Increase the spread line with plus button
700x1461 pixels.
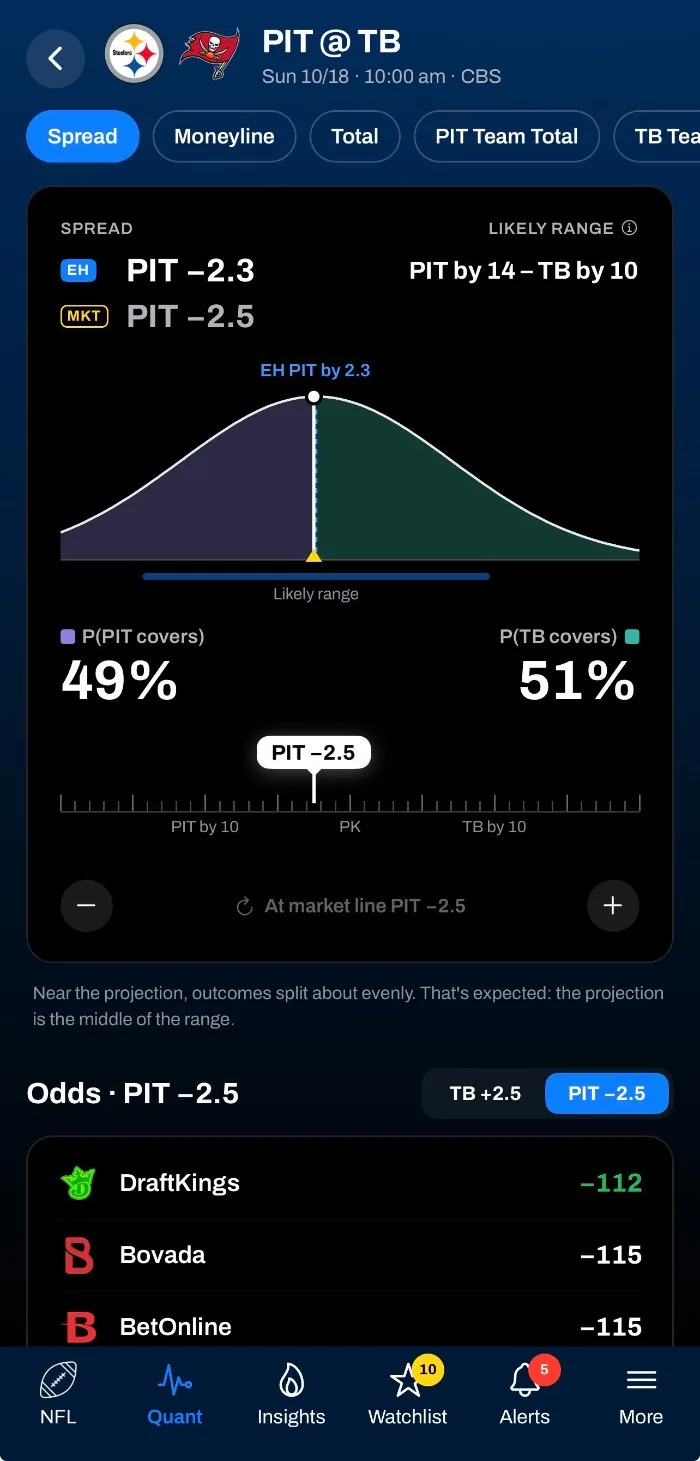coord(613,906)
